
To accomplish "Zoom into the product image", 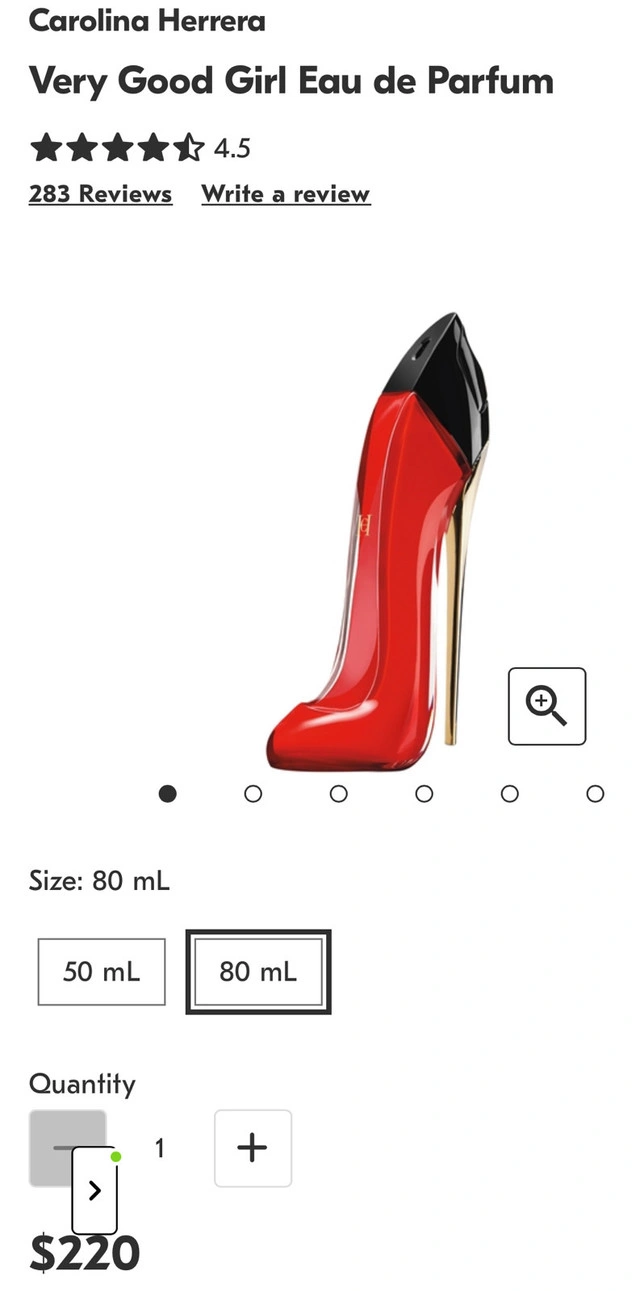I will (546, 706).
